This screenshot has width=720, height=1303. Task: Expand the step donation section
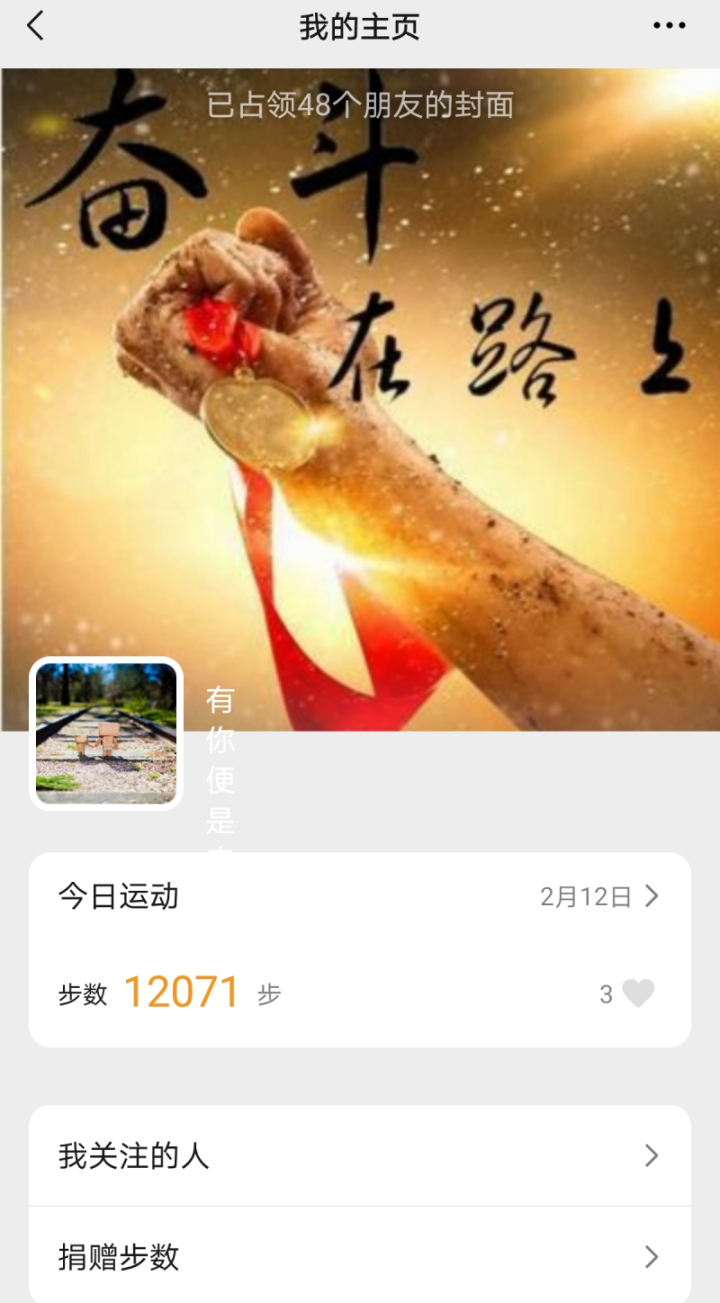click(360, 1257)
